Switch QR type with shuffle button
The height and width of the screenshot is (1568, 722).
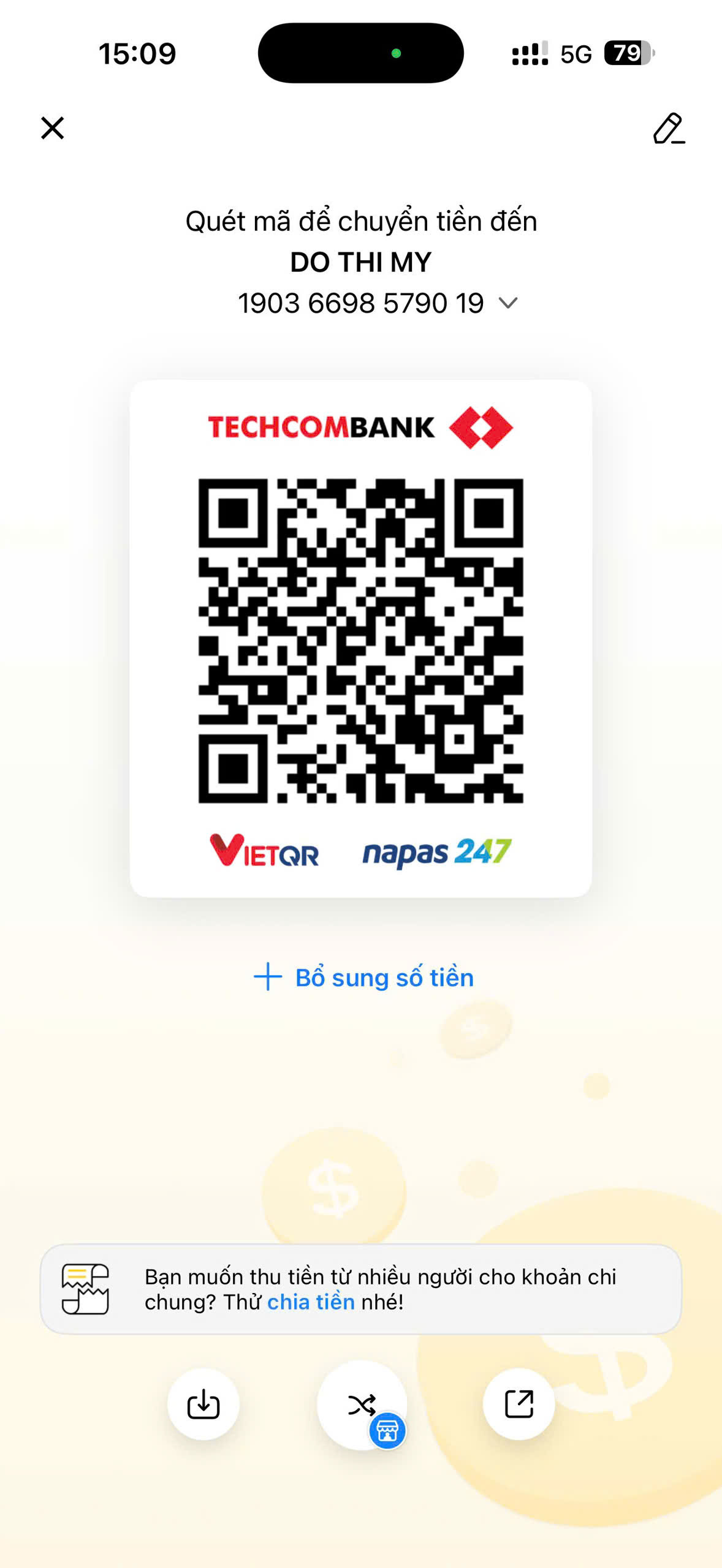pos(362,1404)
